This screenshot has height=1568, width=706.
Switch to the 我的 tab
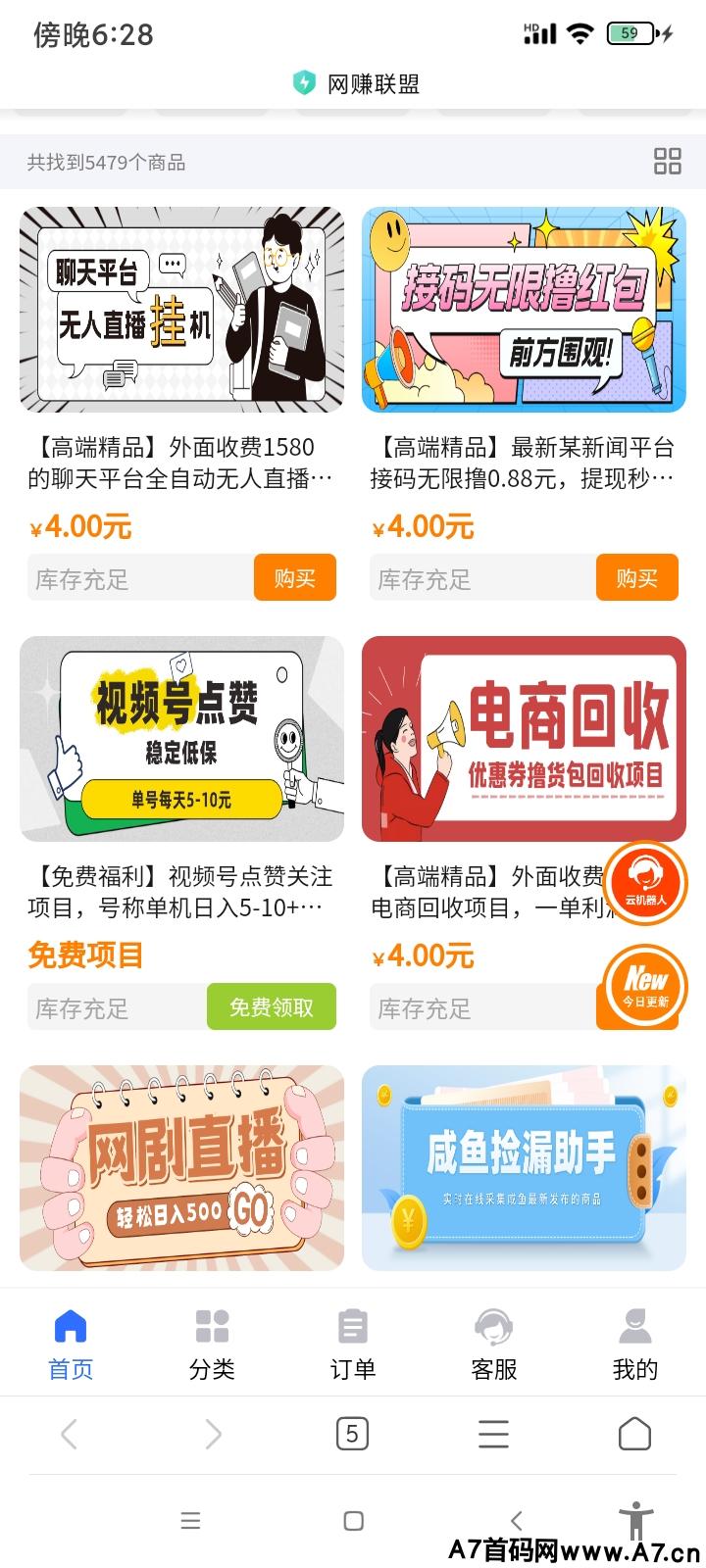[x=634, y=1344]
